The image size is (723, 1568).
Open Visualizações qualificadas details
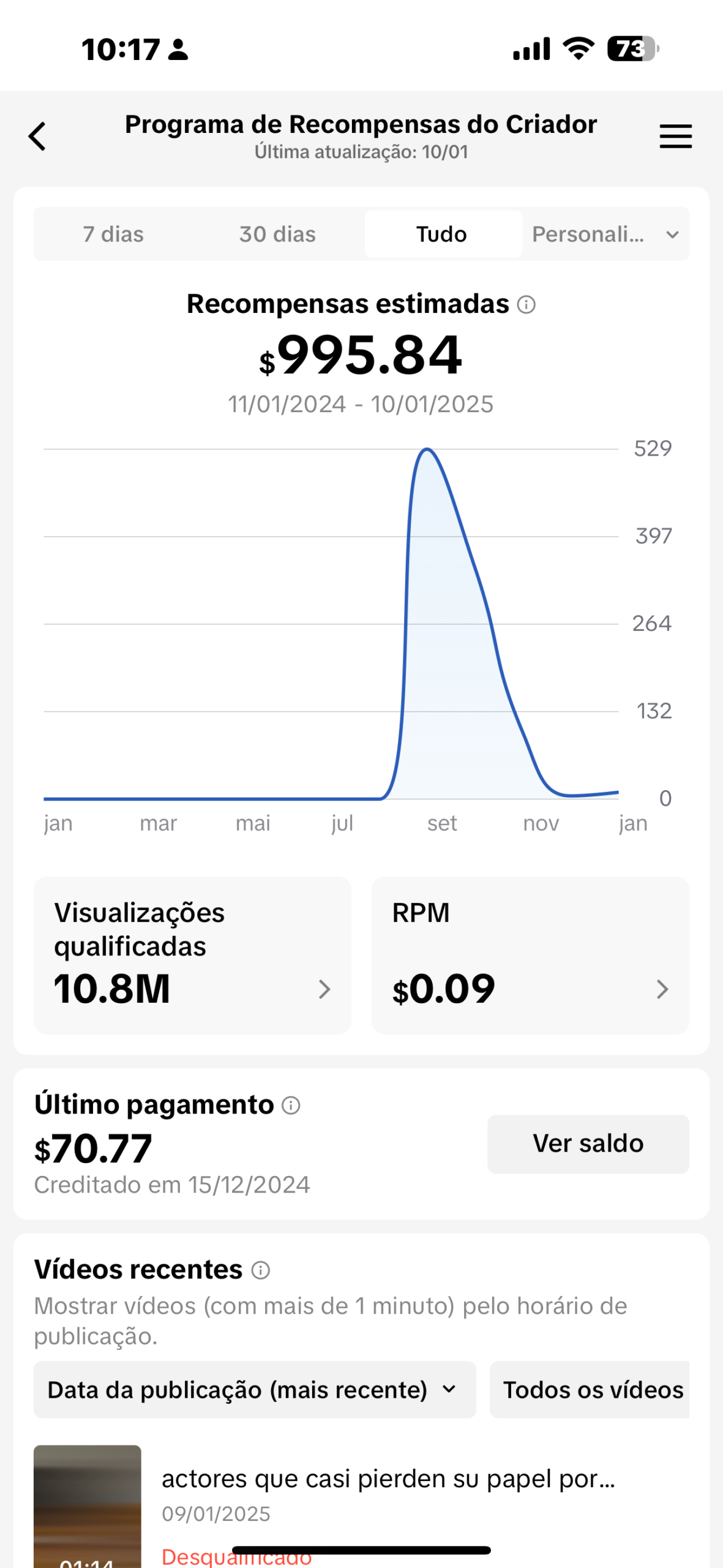pos(192,955)
